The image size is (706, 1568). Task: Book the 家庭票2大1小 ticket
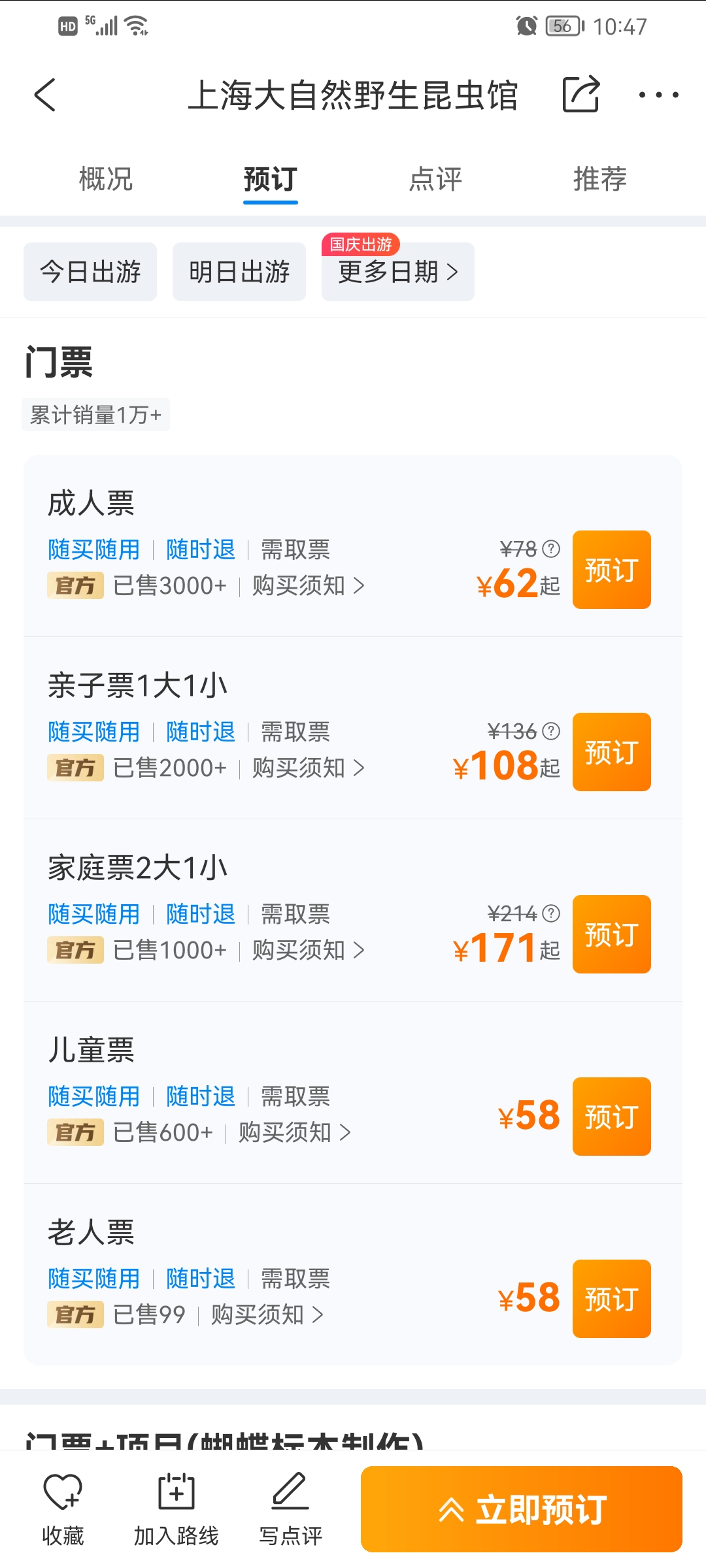[x=612, y=934]
